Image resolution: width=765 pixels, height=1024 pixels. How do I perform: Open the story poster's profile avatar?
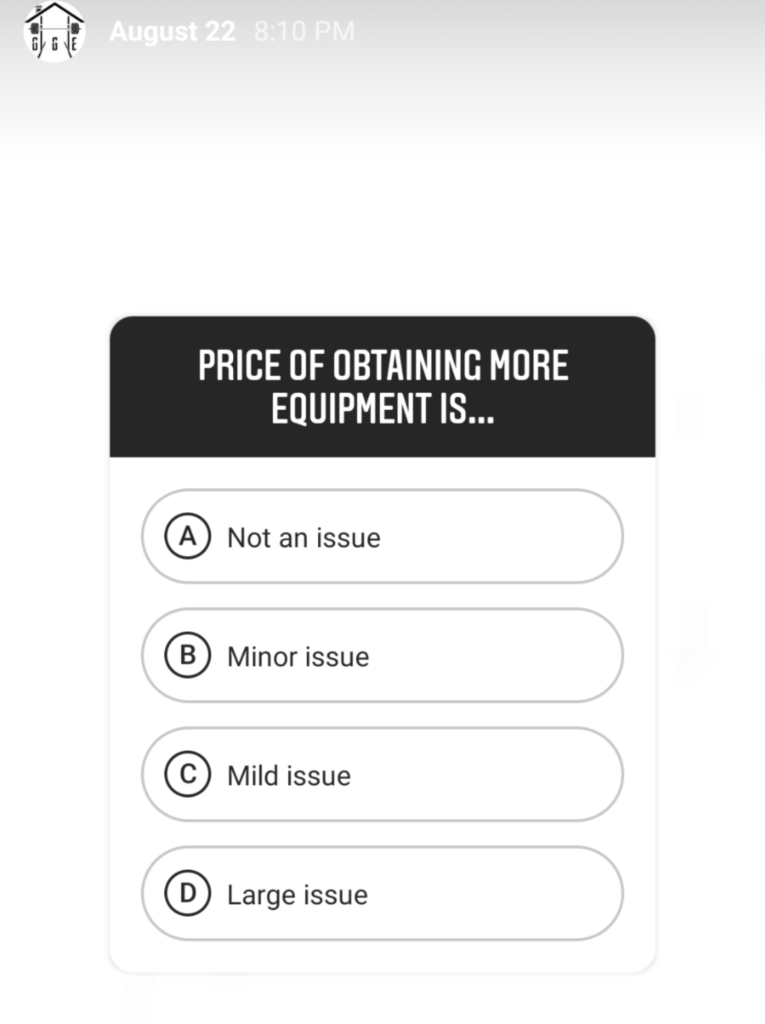[x=54, y=31]
